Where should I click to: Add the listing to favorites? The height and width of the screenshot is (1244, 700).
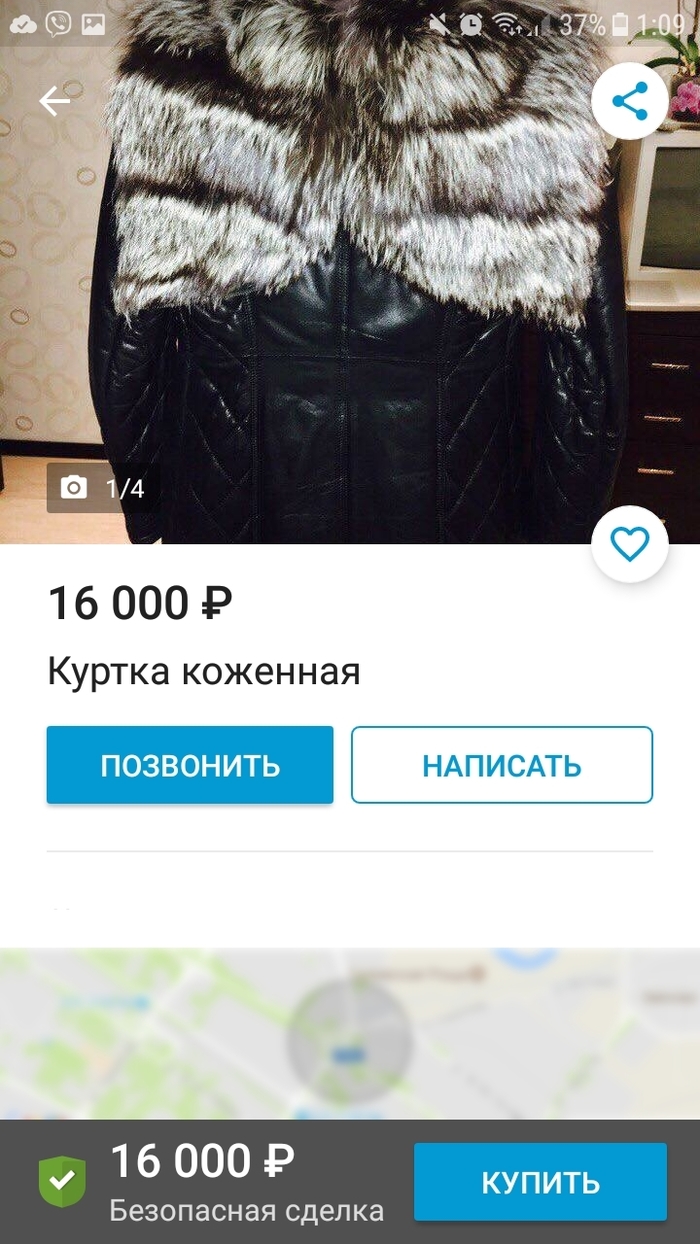tap(629, 544)
